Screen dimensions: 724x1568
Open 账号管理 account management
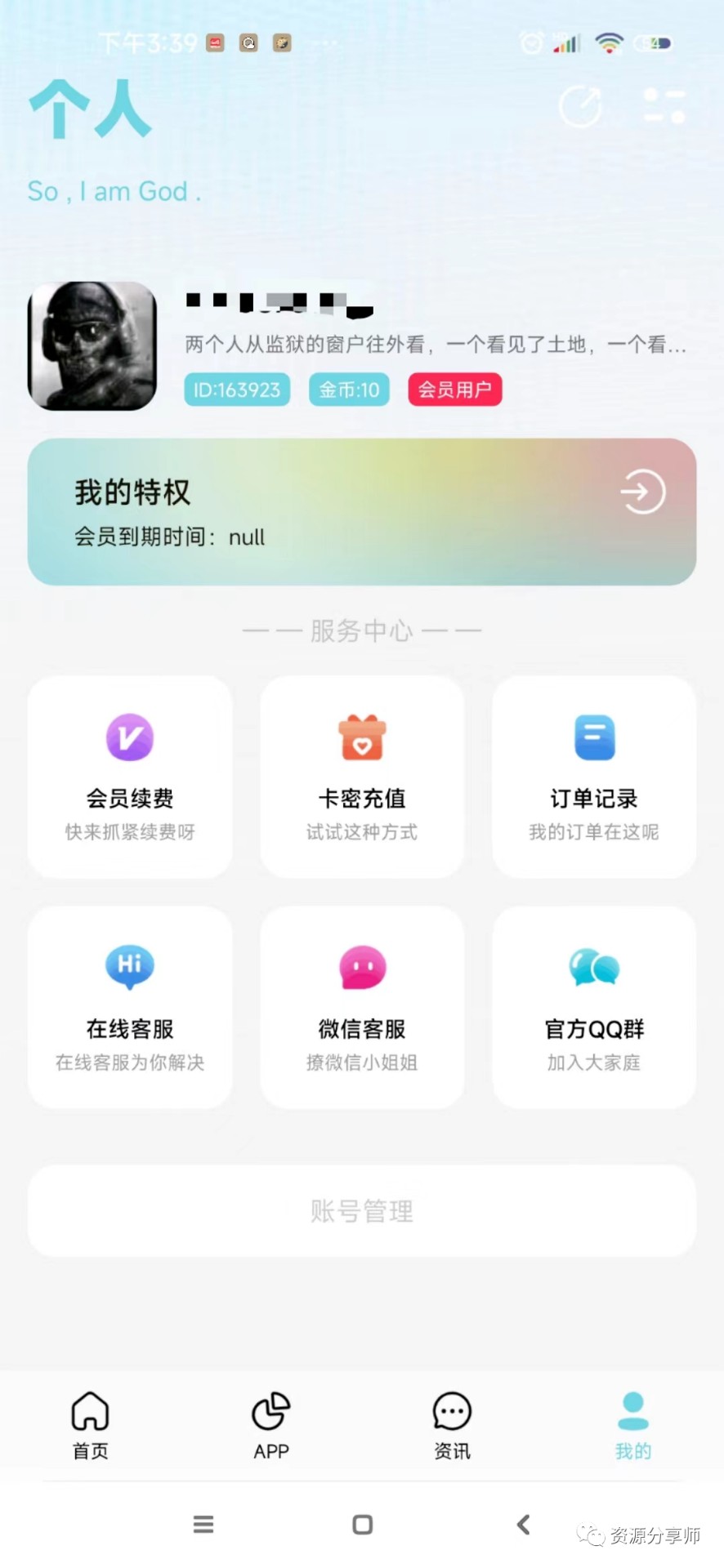pyautogui.click(x=361, y=1211)
